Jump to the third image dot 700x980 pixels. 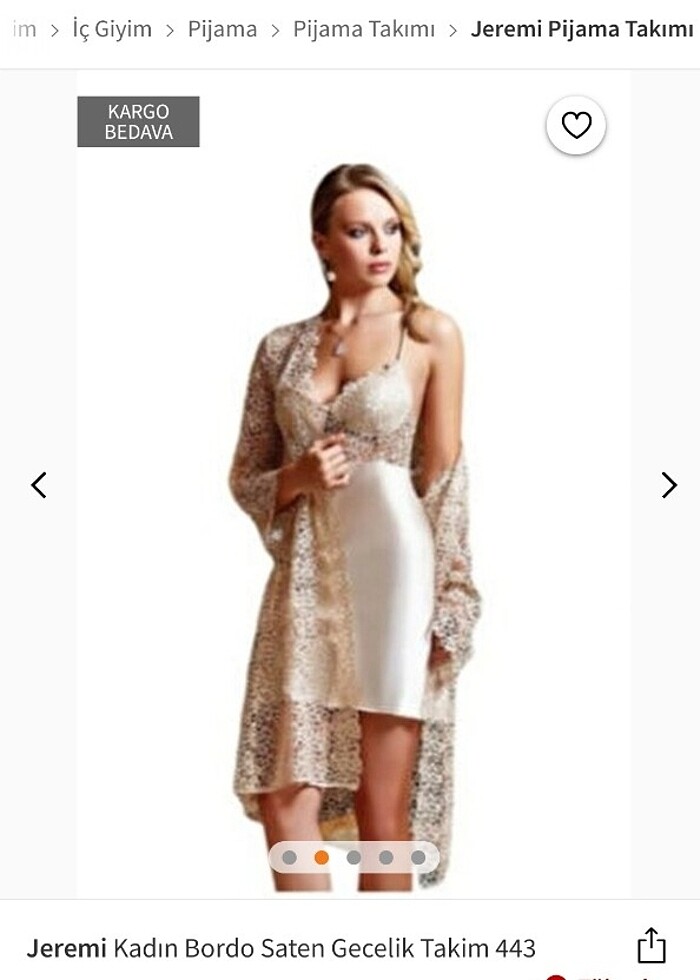354,857
